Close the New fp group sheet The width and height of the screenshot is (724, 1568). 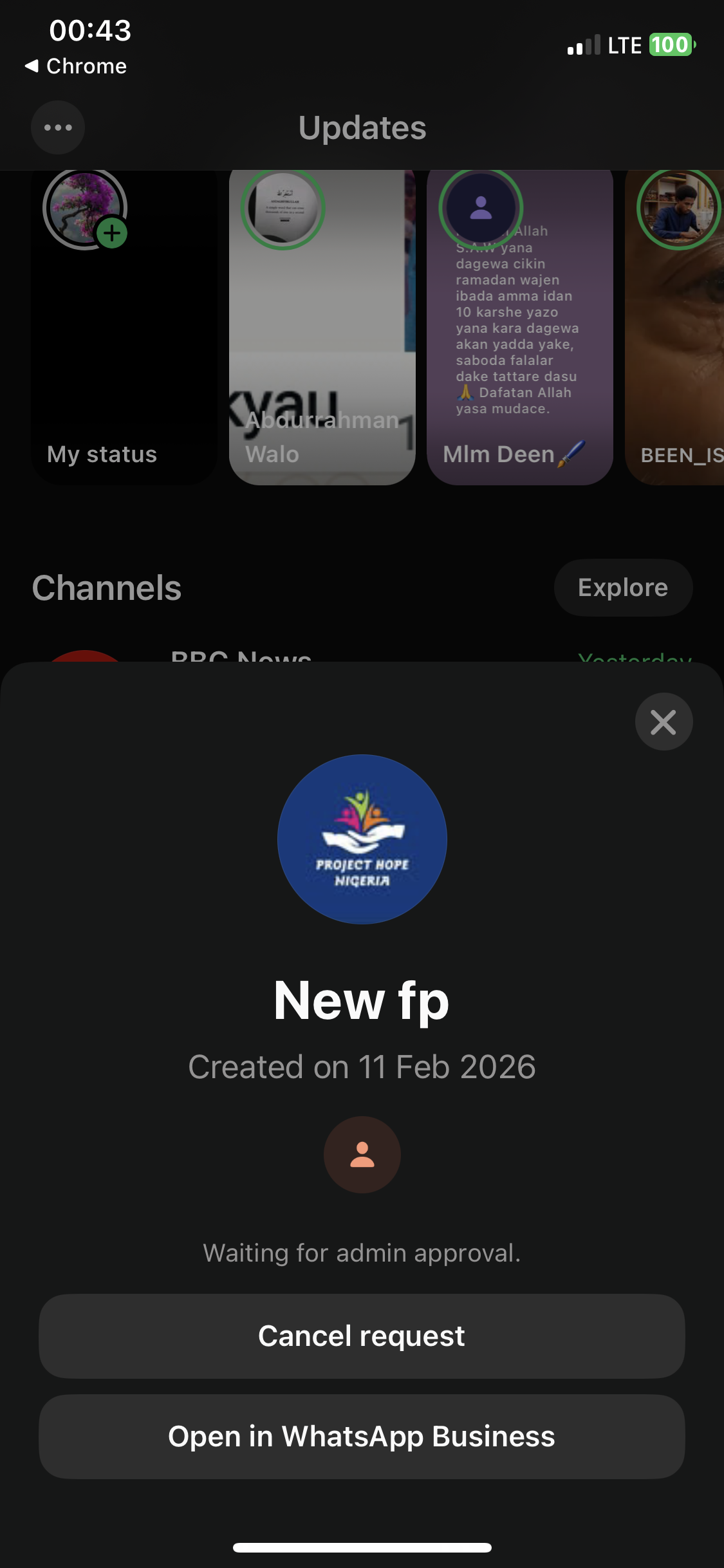(664, 722)
